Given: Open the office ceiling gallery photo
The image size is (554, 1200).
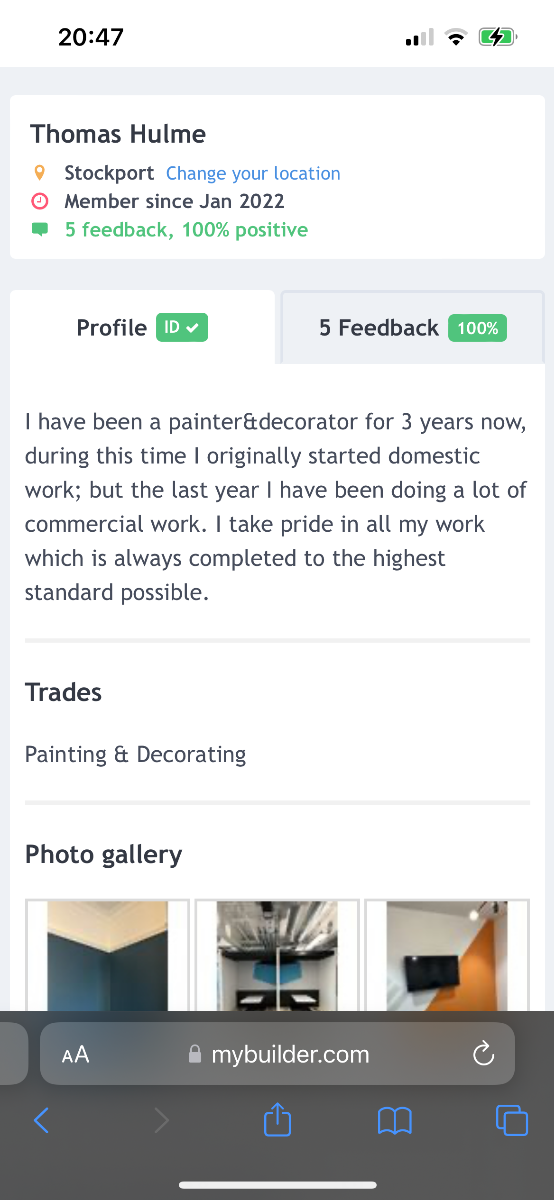Looking at the screenshot, I should pos(277,954).
